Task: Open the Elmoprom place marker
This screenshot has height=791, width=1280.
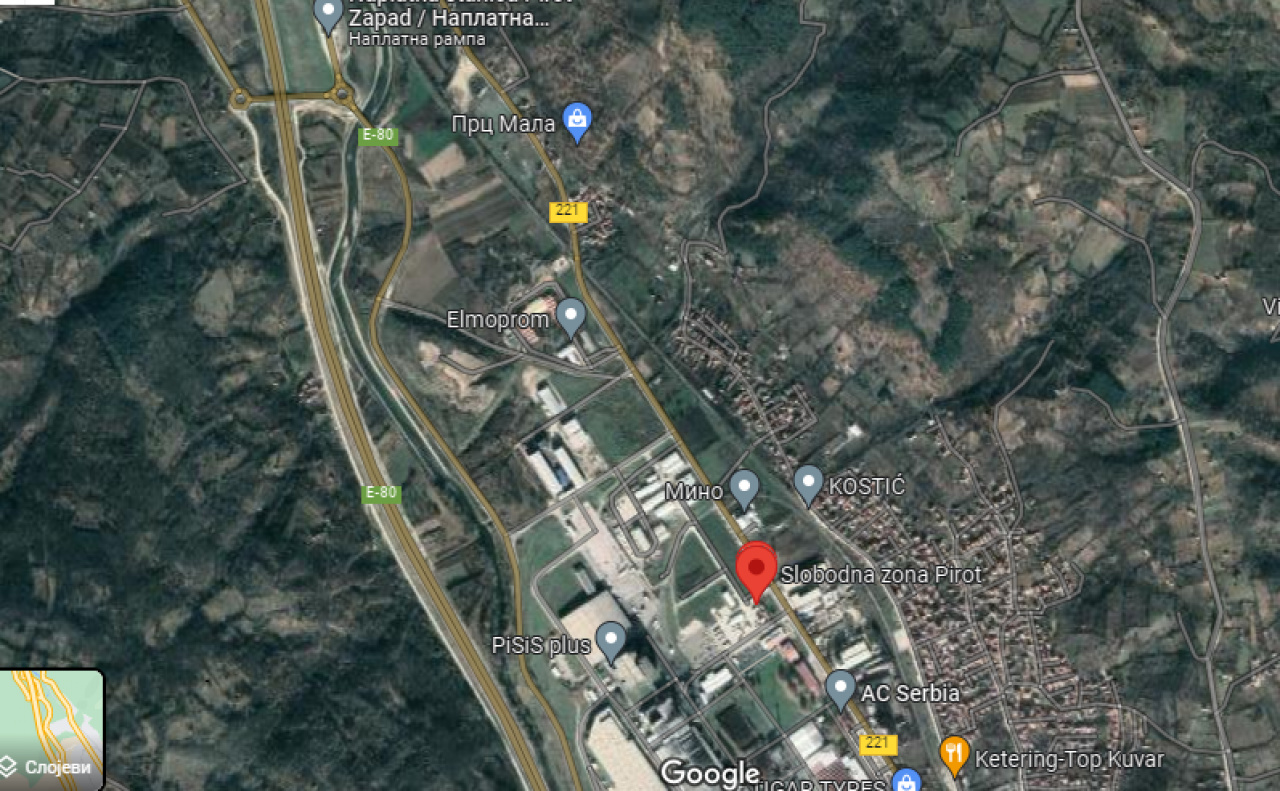Action: [570, 316]
